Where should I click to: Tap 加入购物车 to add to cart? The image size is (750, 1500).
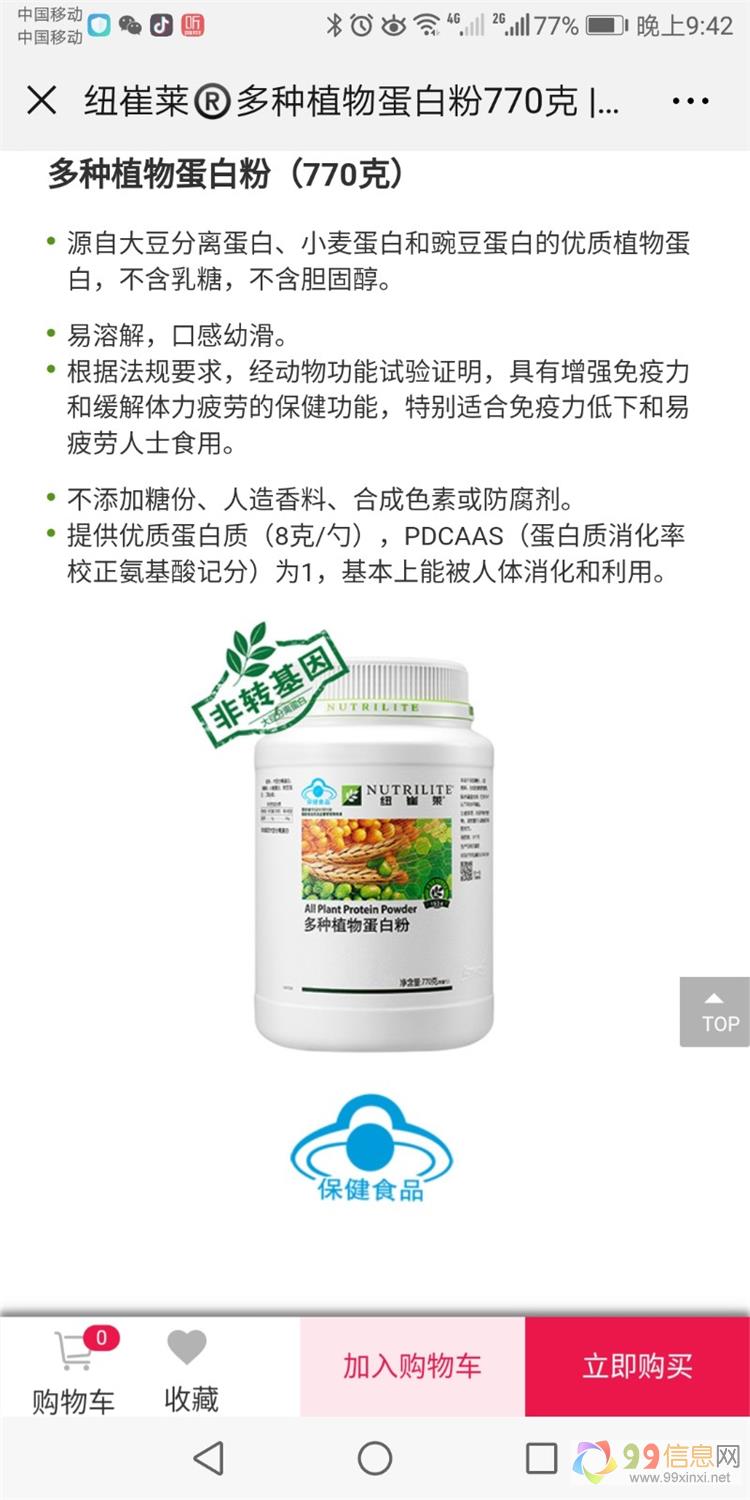click(412, 1367)
